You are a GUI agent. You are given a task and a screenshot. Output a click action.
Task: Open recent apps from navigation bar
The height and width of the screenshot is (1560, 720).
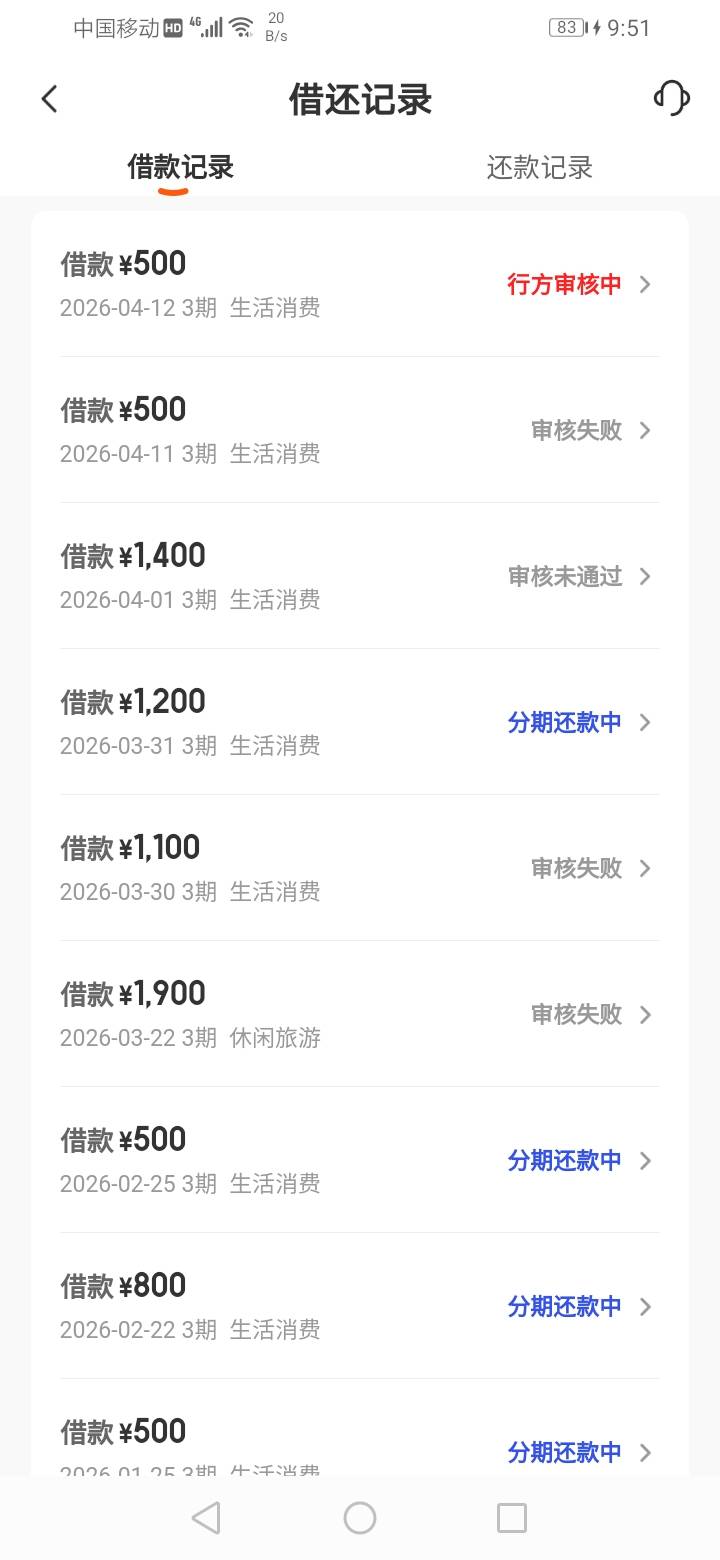click(x=511, y=1518)
